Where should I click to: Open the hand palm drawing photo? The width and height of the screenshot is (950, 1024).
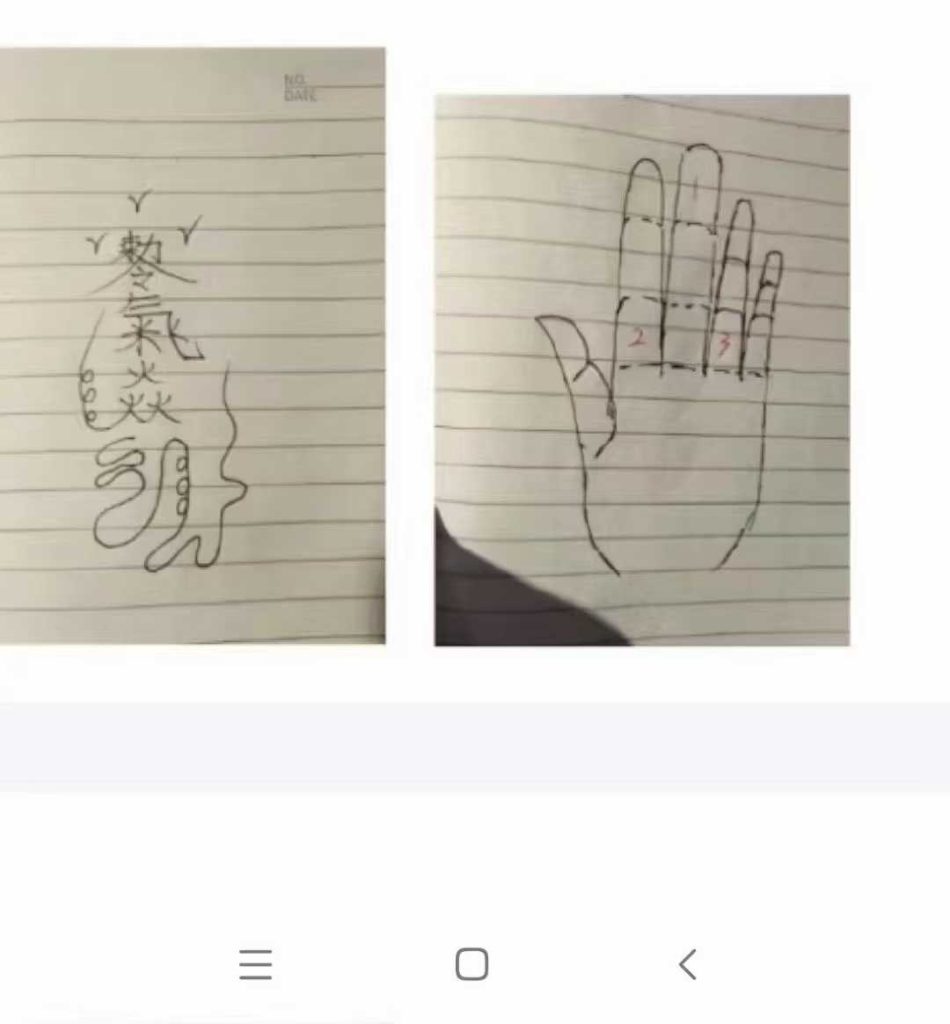[x=642, y=370]
